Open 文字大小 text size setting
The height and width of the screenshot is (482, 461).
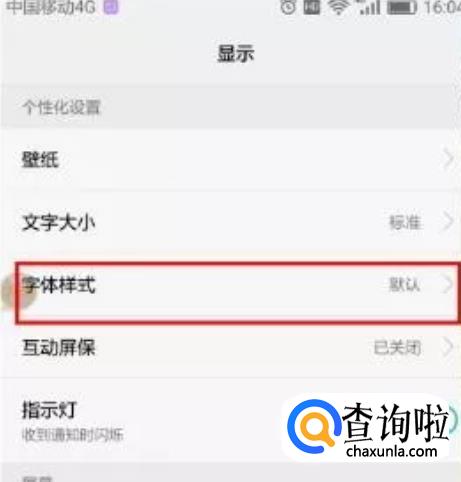coord(230,222)
